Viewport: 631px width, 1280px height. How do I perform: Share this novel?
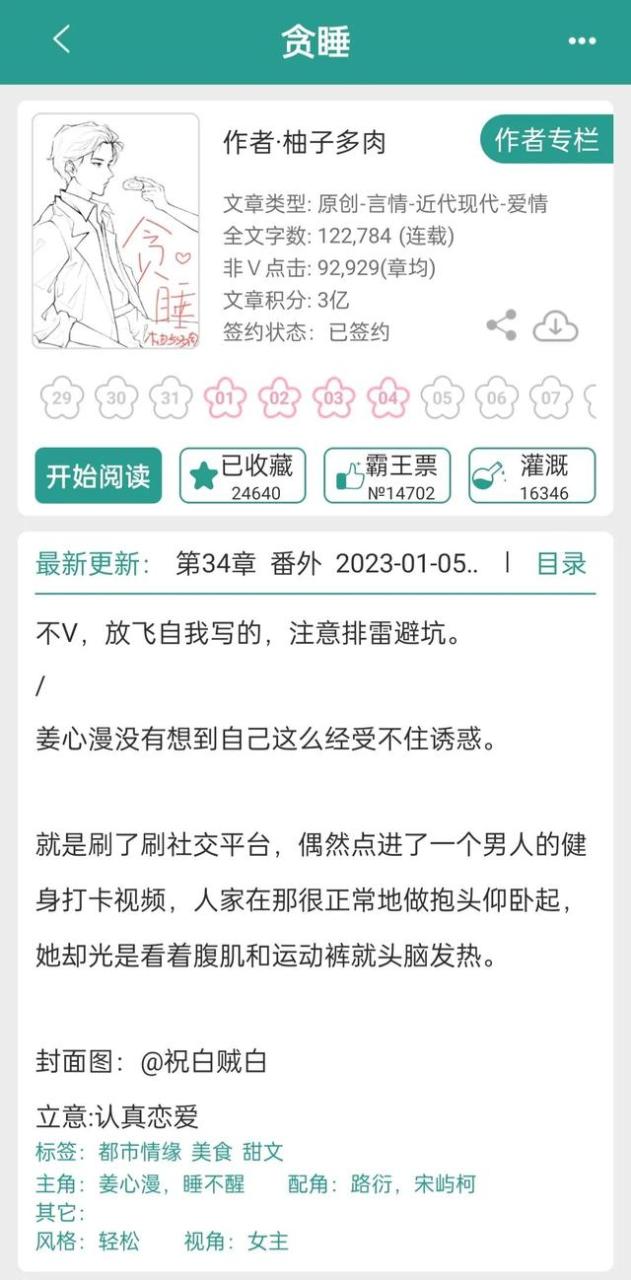click(x=501, y=325)
